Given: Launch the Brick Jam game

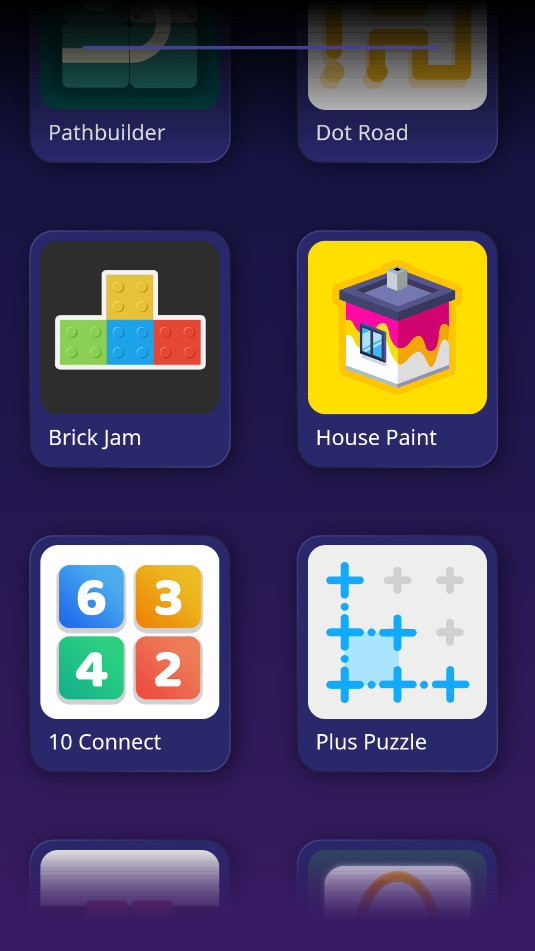Looking at the screenshot, I should [130, 349].
